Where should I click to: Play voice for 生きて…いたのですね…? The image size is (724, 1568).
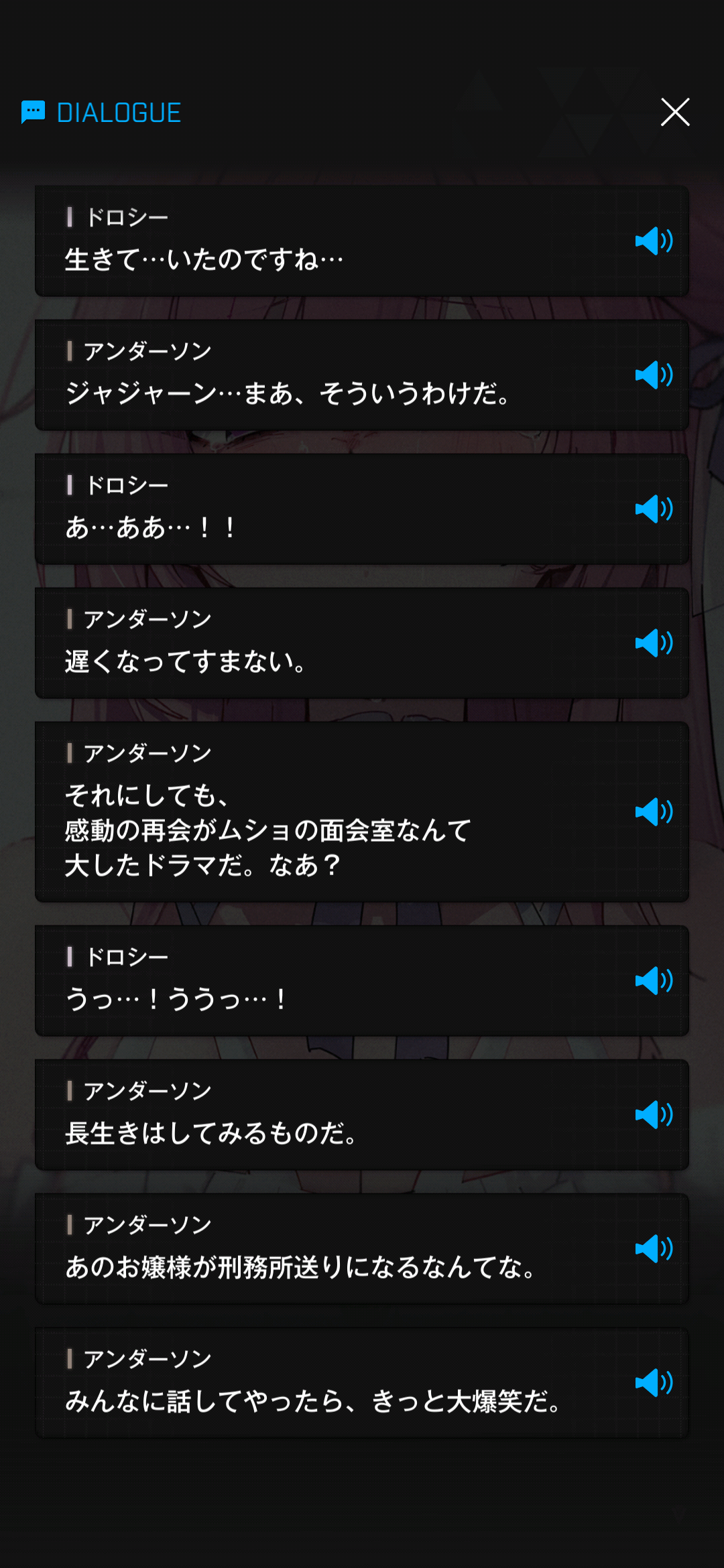(654, 241)
